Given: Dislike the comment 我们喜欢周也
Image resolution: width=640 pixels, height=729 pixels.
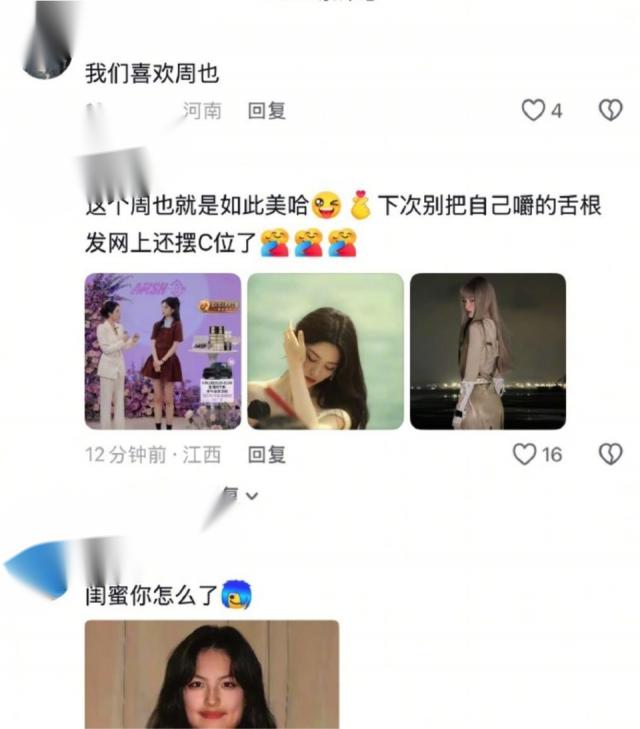Looking at the screenshot, I should coord(610,110).
